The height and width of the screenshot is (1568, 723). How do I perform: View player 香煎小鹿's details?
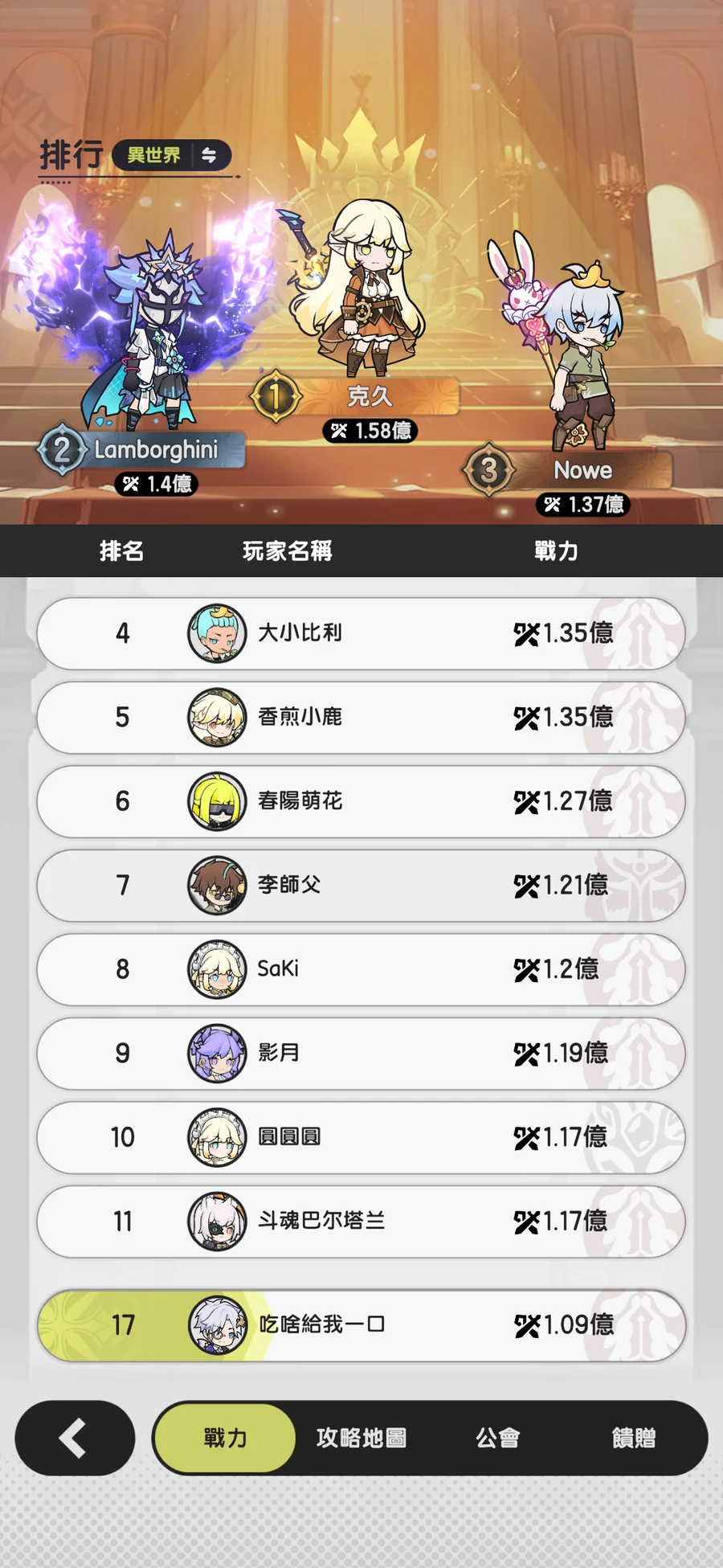361,717
